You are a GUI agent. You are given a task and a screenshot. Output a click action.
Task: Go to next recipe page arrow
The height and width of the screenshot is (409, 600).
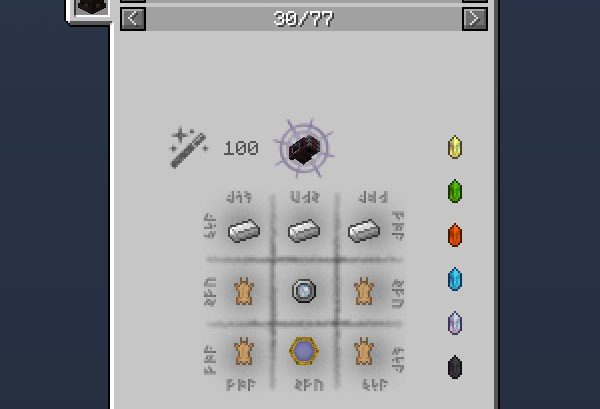click(475, 18)
